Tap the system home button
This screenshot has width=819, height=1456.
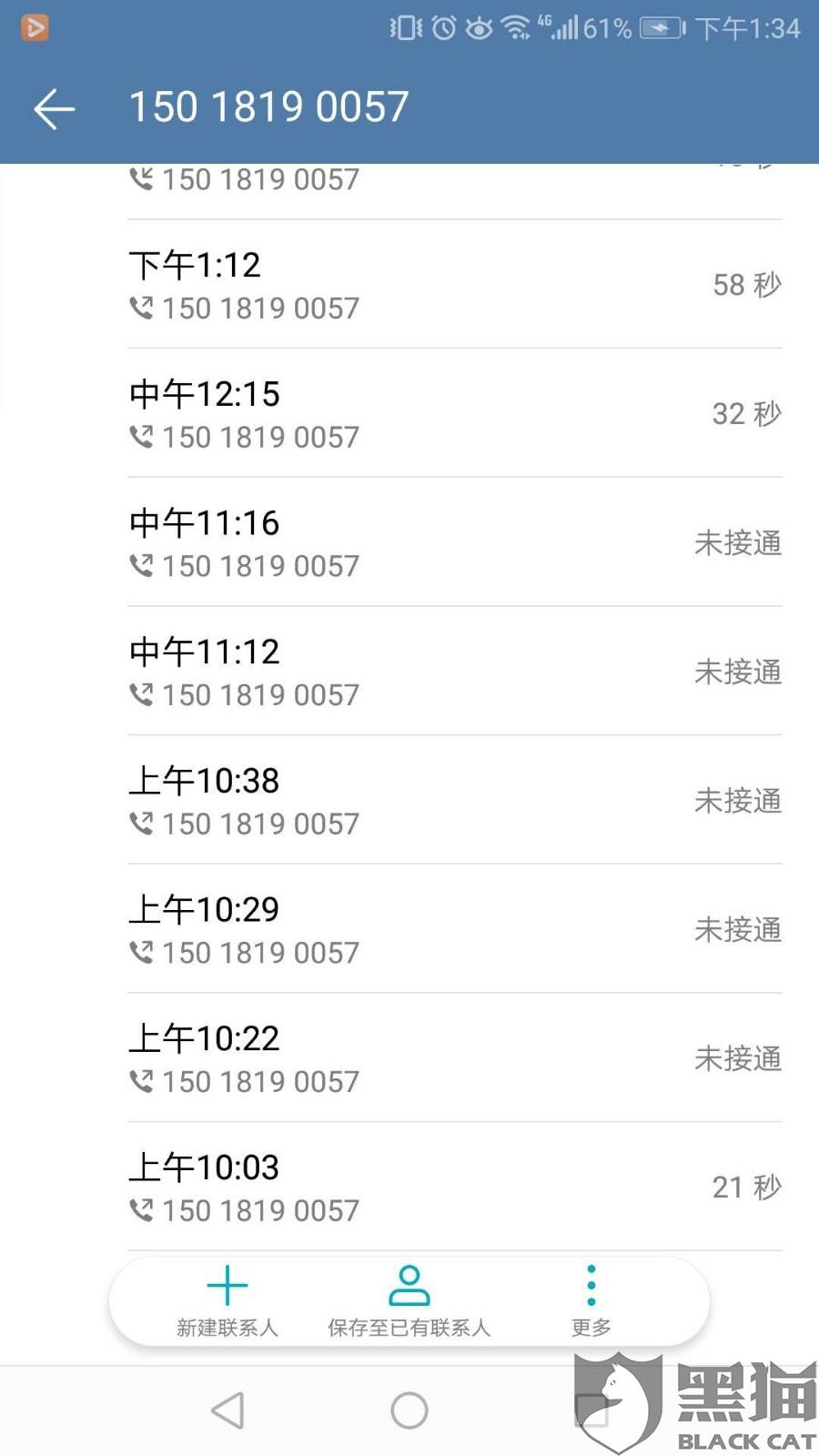[409, 1410]
